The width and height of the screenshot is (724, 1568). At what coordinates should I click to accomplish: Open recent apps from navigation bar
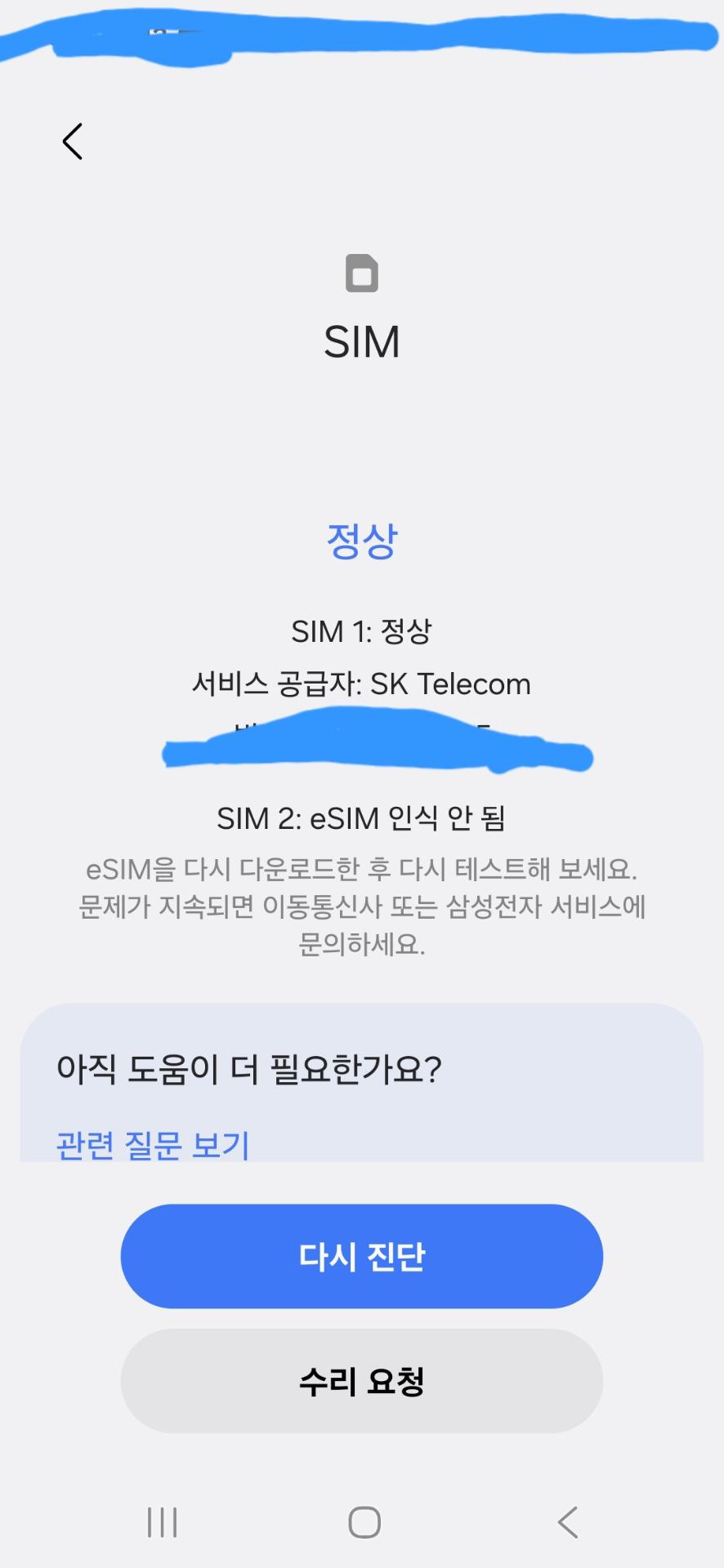(162, 1522)
